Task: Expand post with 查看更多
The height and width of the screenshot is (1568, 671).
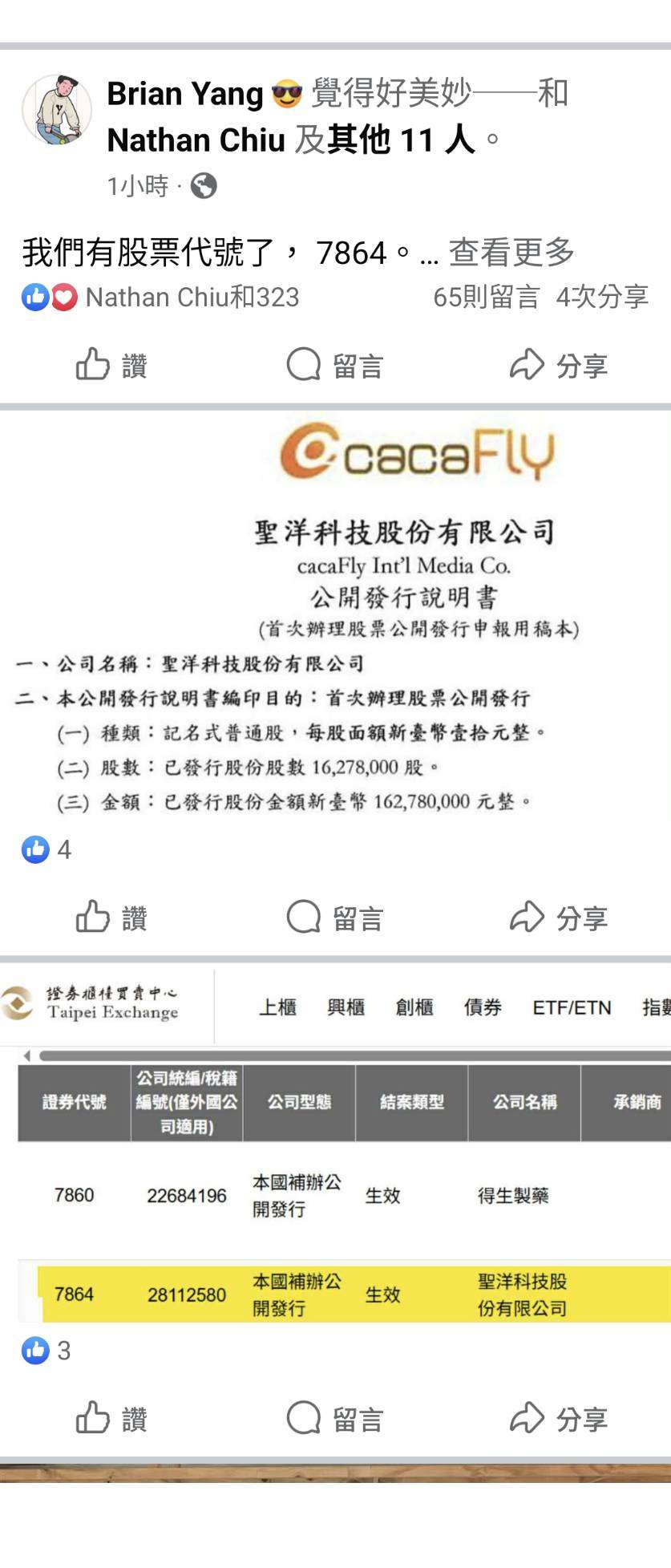Action: pos(511,253)
